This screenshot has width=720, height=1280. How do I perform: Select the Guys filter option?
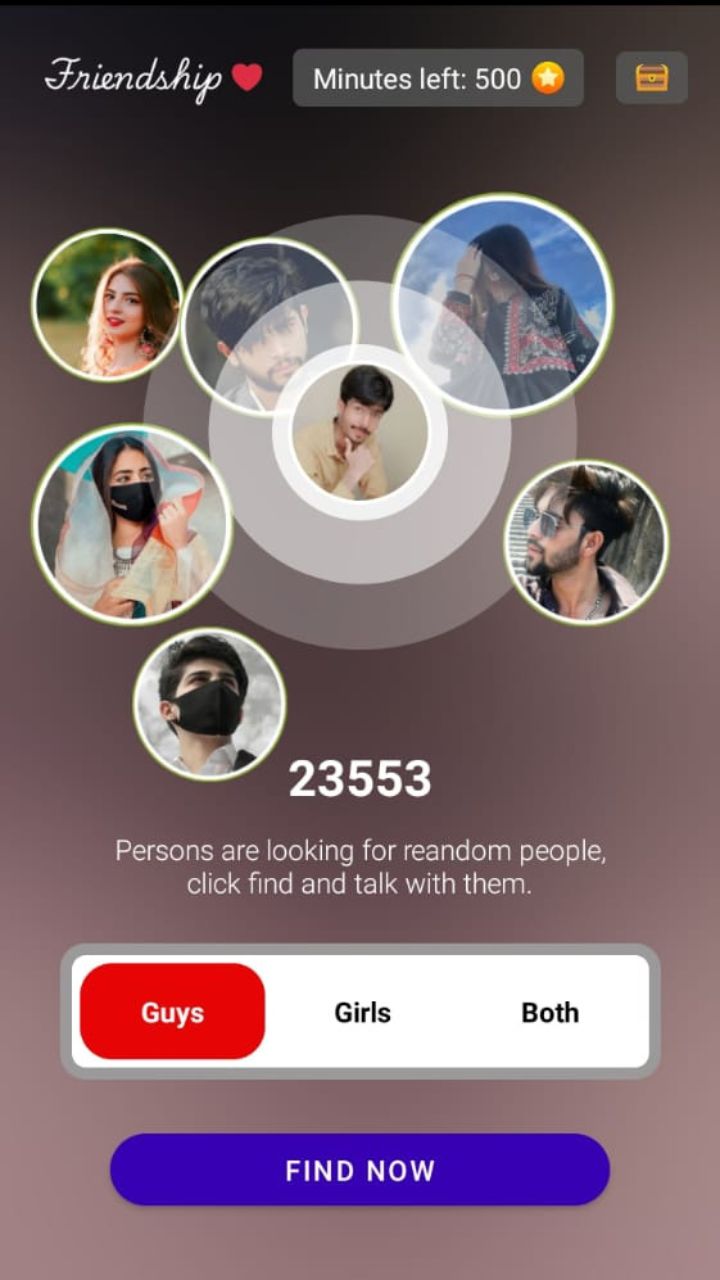[x=172, y=1012]
